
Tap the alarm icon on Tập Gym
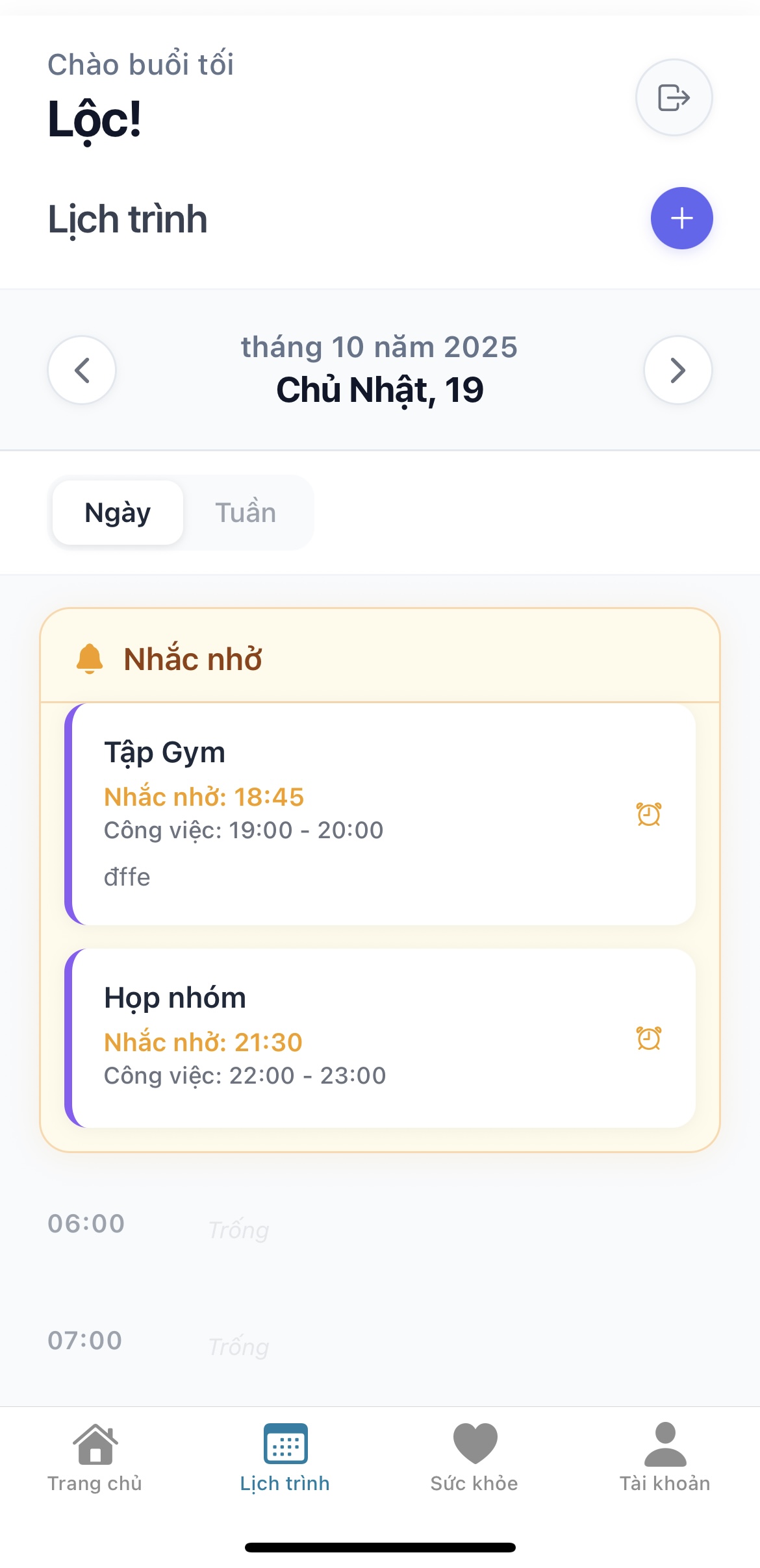pyautogui.click(x=648, y=814)
